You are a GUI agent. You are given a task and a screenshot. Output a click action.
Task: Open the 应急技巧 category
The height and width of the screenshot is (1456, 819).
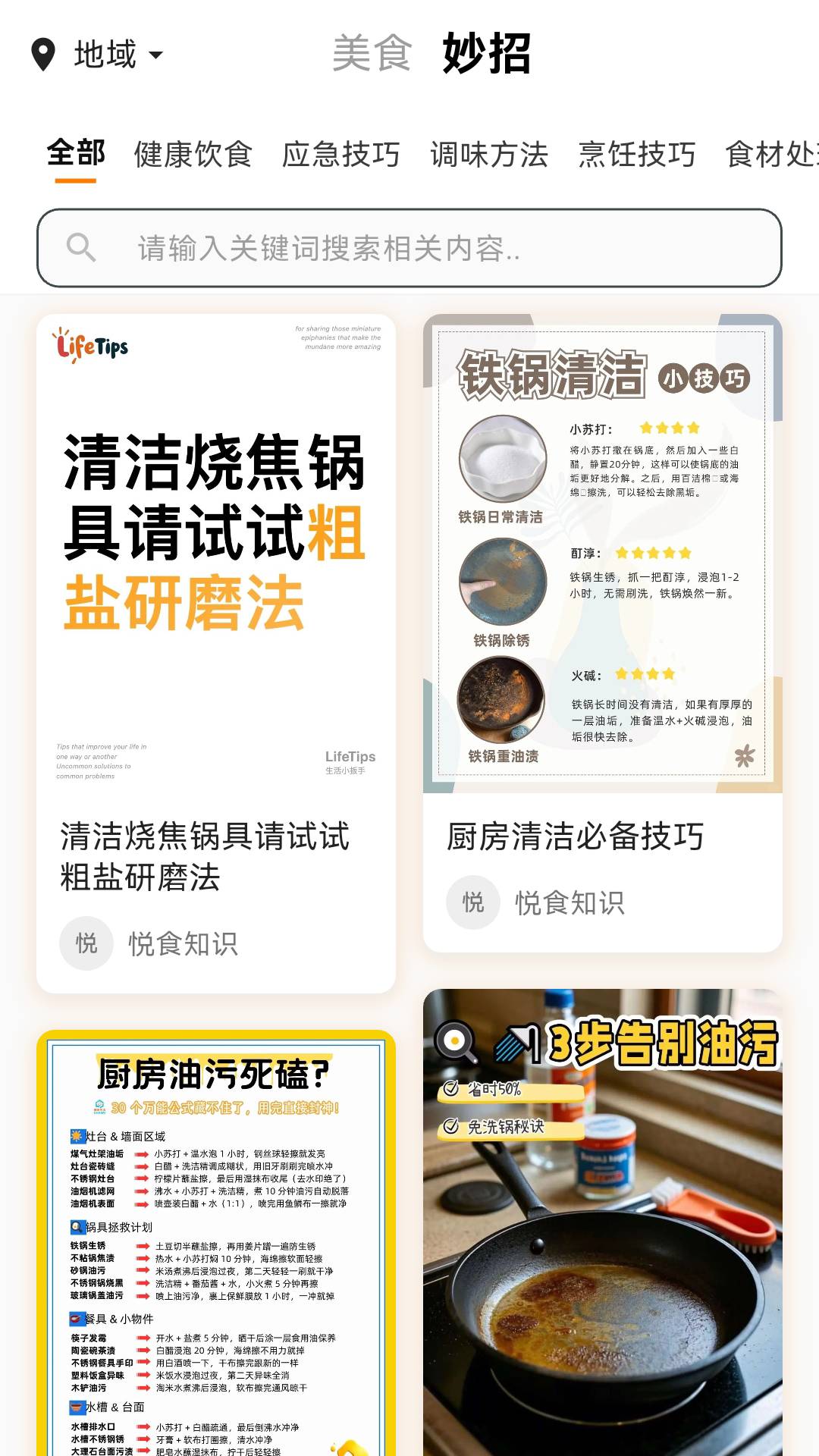click(x=341, y=155)
